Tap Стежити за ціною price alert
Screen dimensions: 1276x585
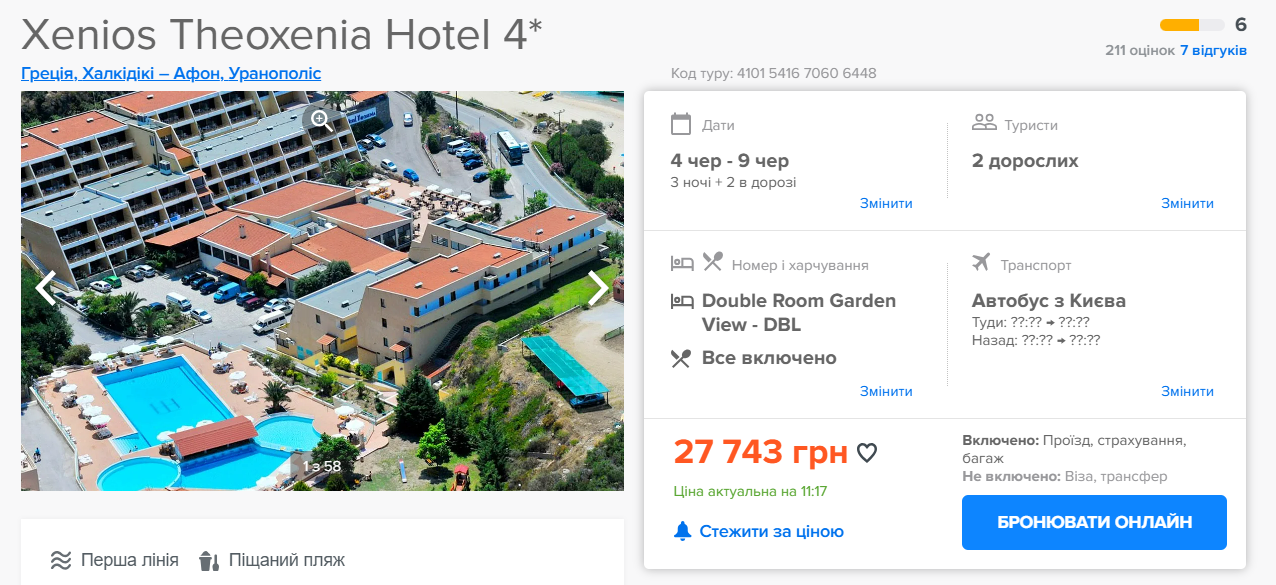click(759, 531)
